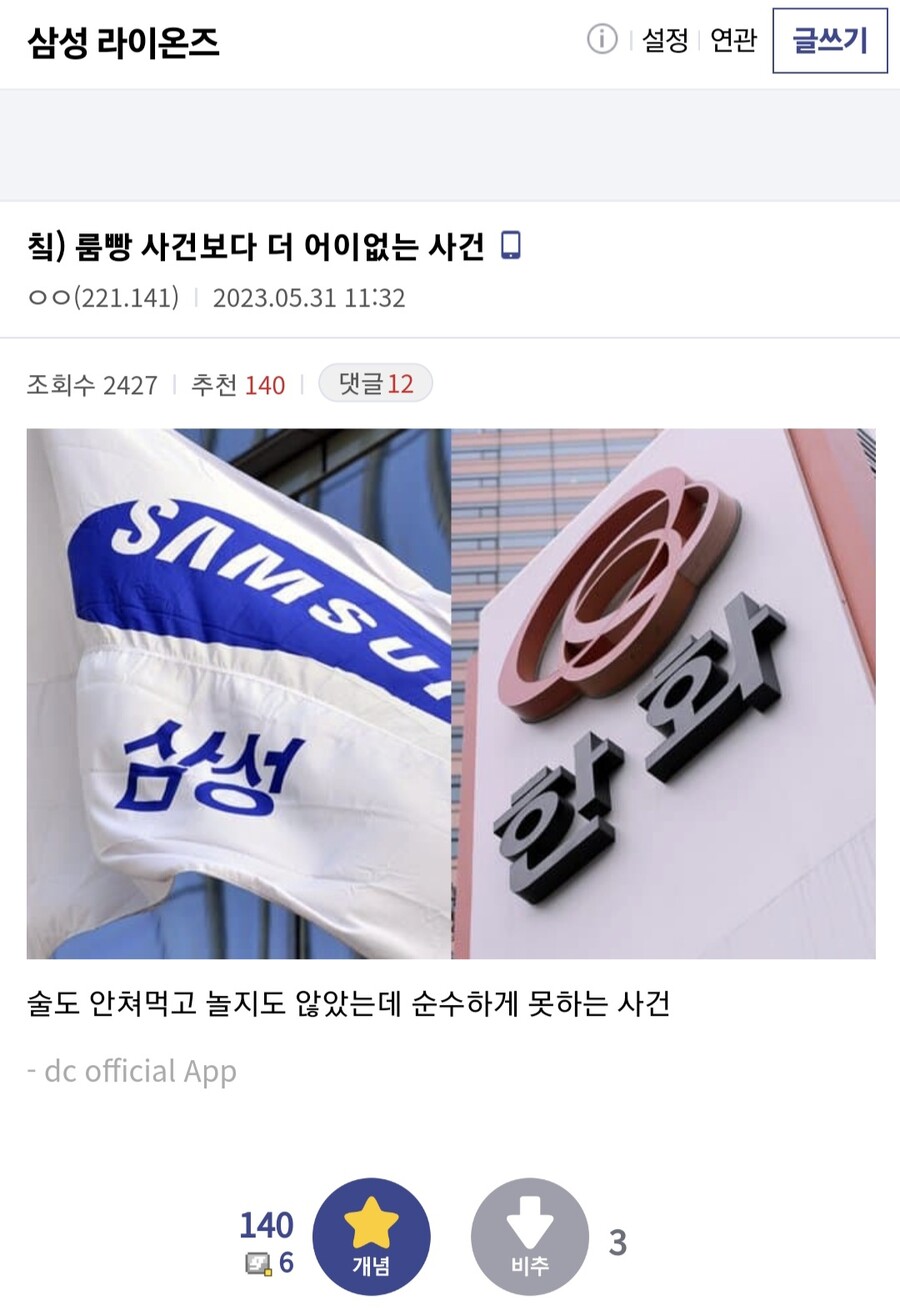
Task: Write a new post with 글쓰기
Action: coord(829,41)
